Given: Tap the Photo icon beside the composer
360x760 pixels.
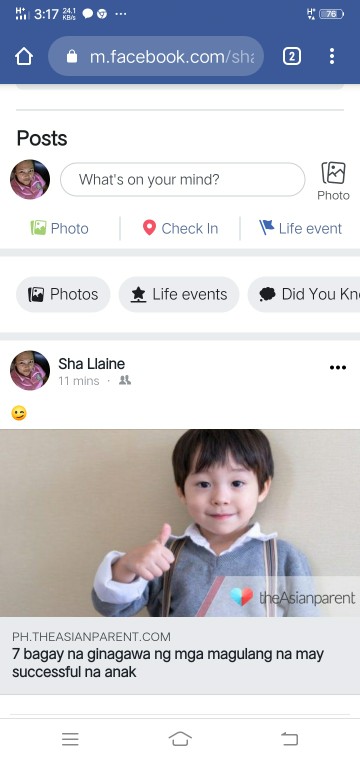Looking at the screenshot, I should tap(333, 181).
